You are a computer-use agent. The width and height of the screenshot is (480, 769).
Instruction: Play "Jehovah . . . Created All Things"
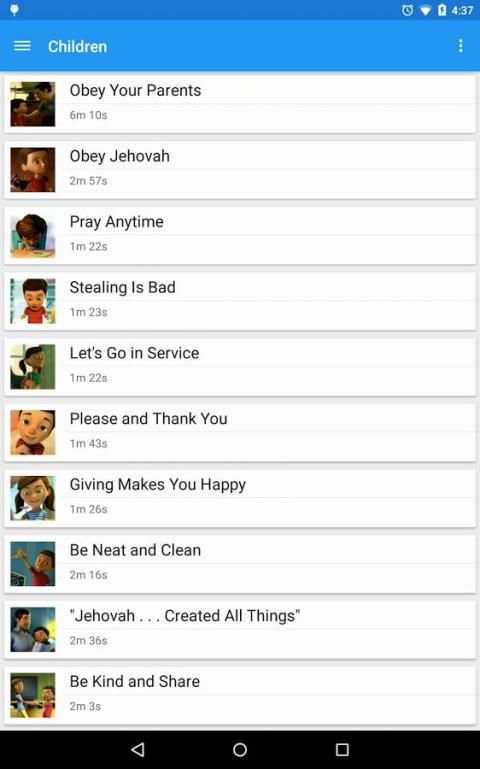(240, 630)
